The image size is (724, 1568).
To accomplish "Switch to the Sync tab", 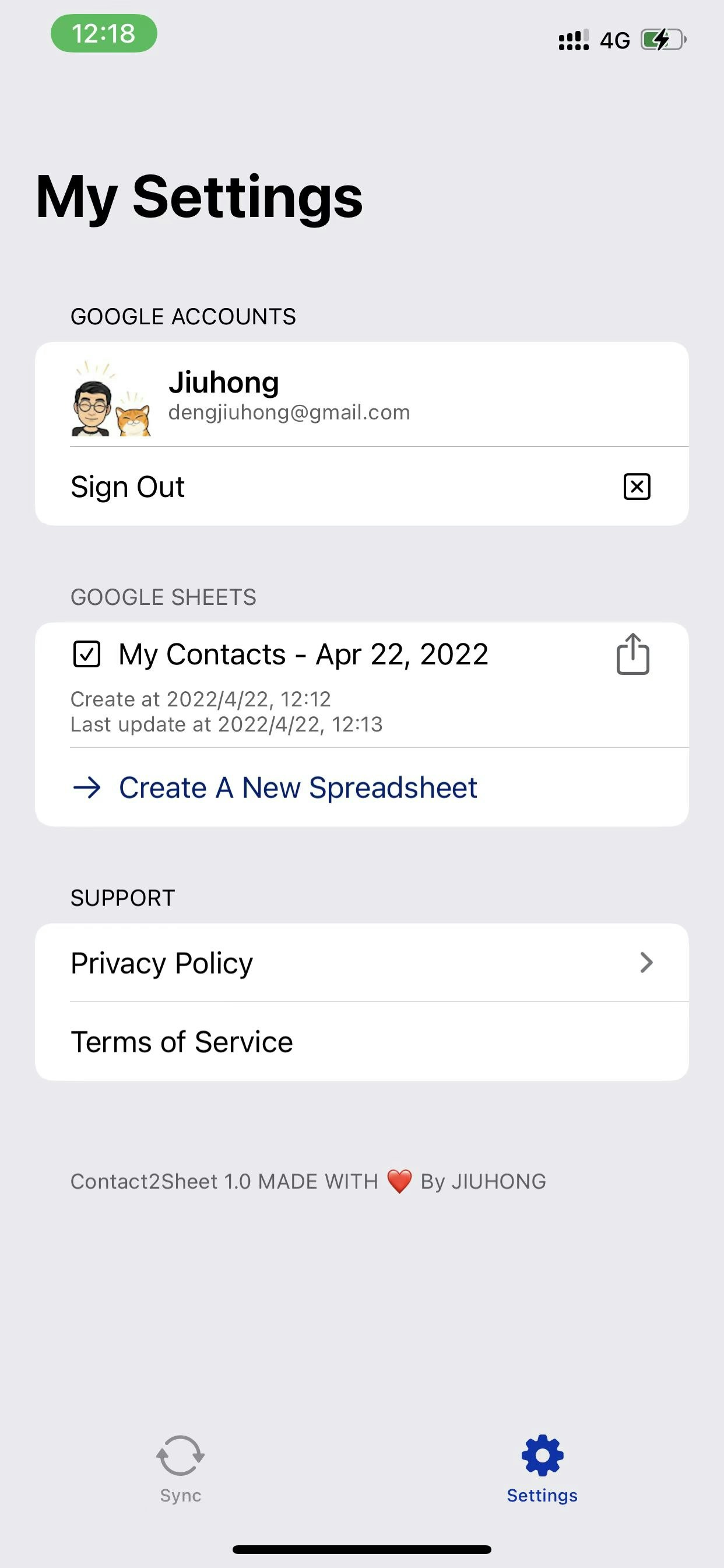I will (x=181, y=1468).
